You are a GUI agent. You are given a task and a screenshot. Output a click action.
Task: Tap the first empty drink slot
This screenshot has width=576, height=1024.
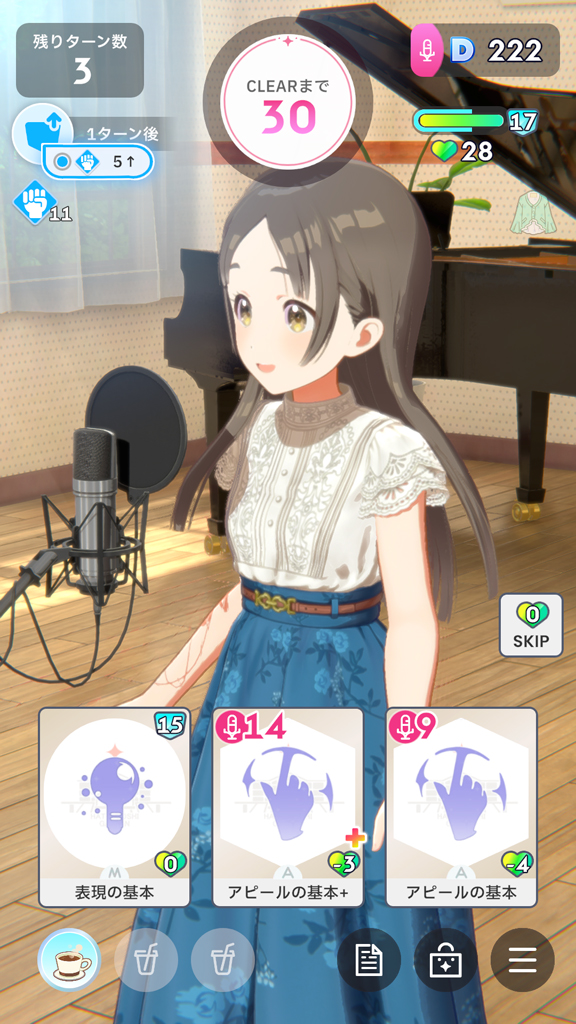tap(146, 960)
